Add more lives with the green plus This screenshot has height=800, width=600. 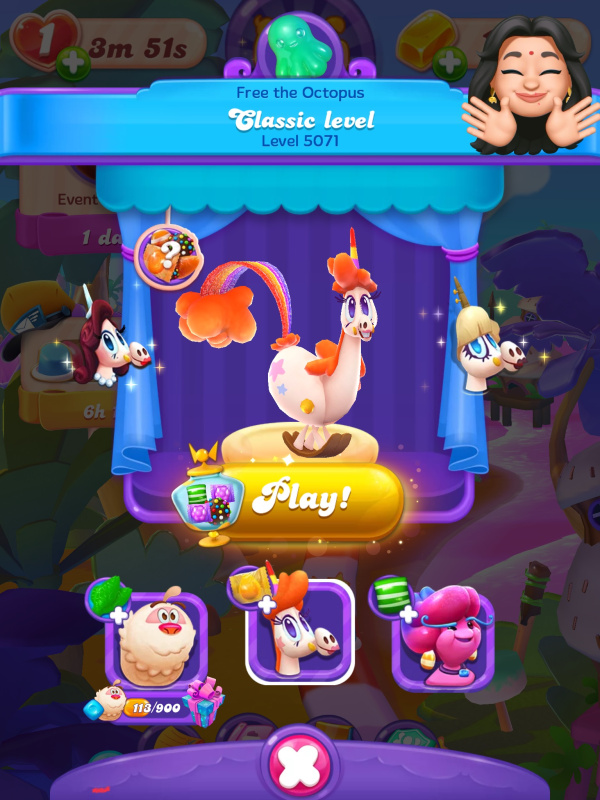(x=73, y=64)
